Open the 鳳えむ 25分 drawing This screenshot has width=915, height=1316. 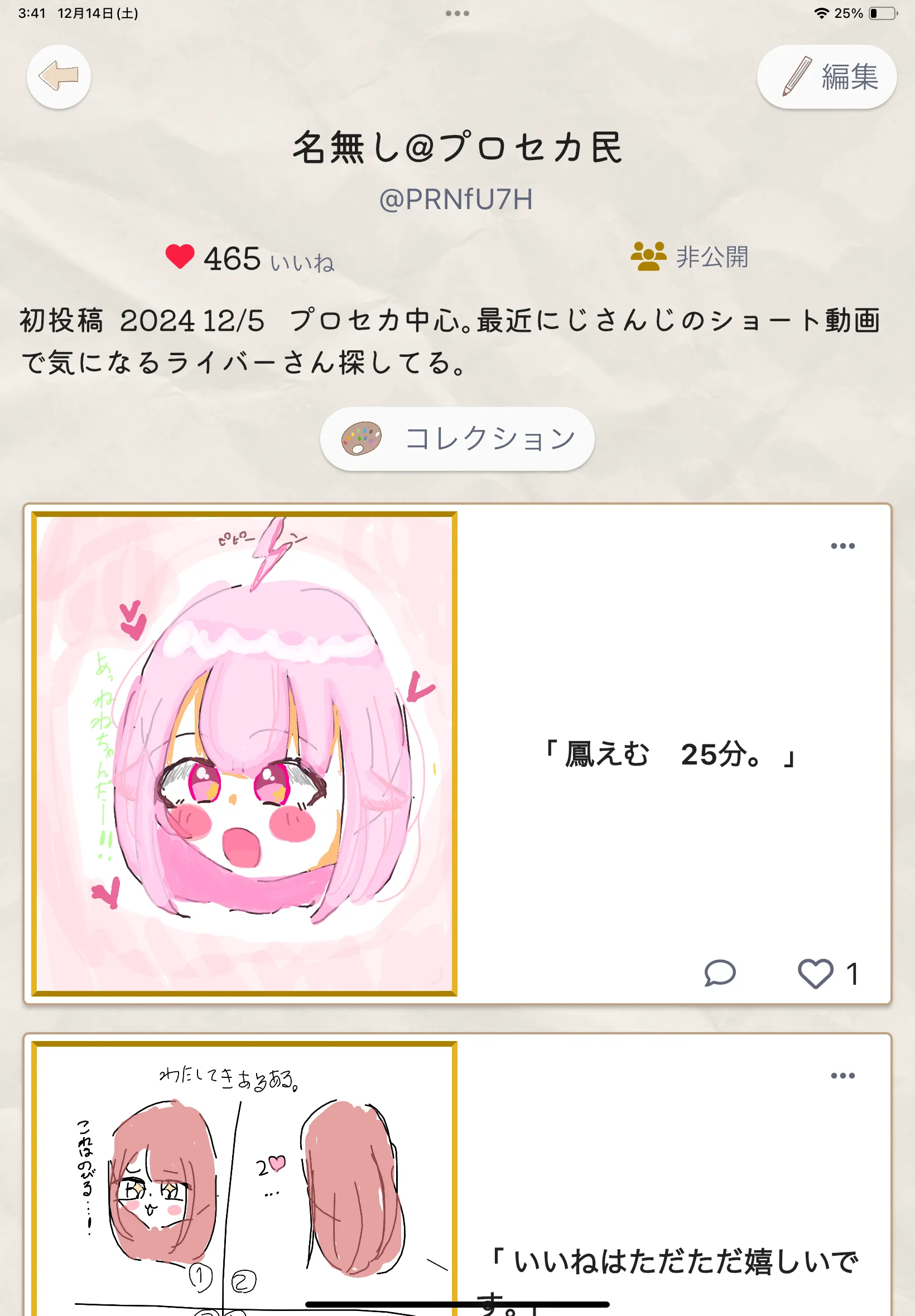pos(244,753)
